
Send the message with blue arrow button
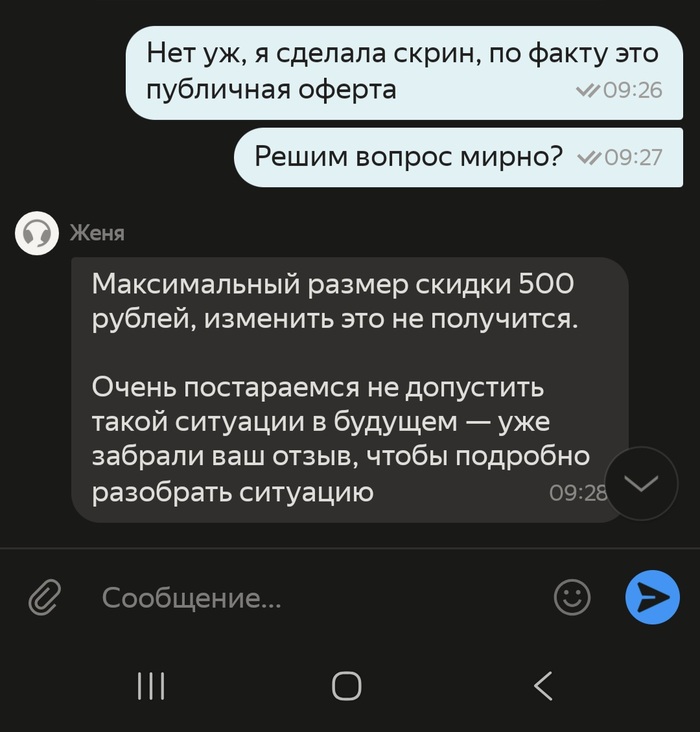[652, 598]
